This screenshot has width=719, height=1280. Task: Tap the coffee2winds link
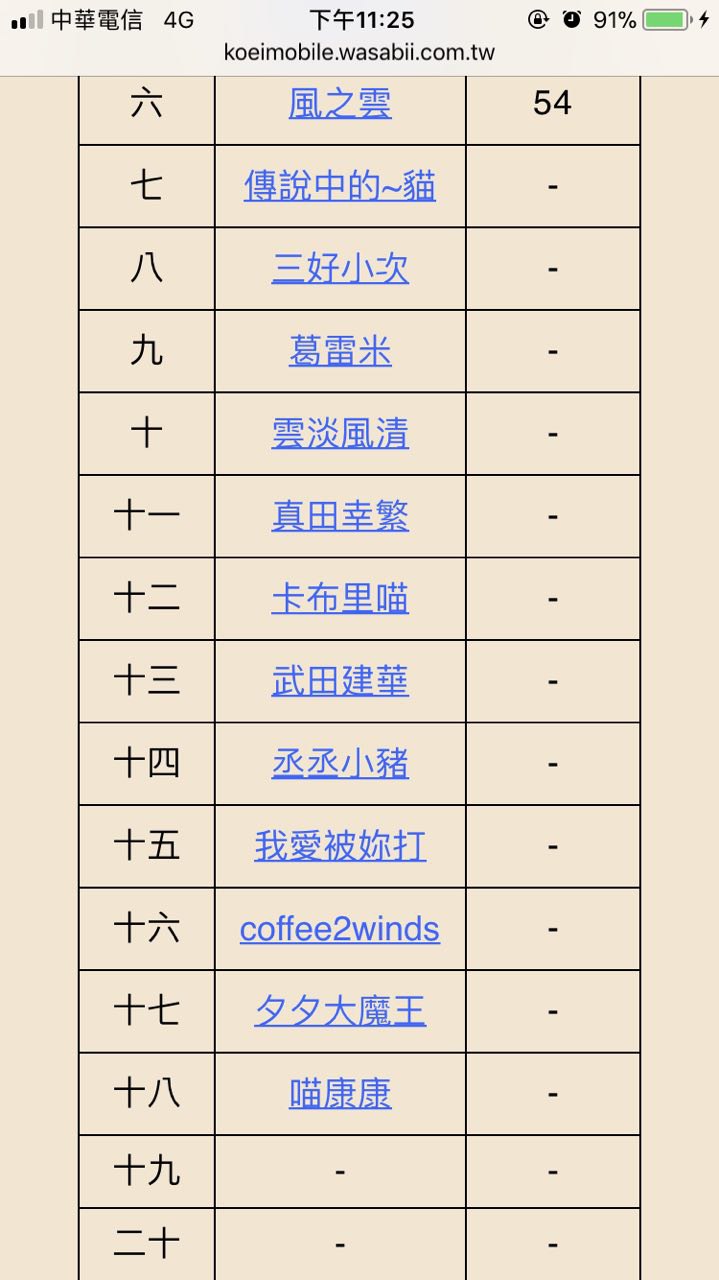click(x=340, y=929)
